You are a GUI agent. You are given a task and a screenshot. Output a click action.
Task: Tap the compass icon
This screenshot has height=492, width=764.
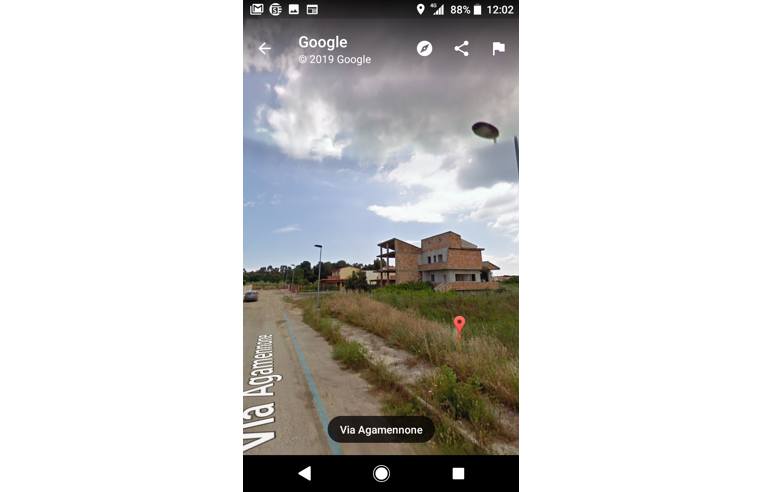coord(424,48)
